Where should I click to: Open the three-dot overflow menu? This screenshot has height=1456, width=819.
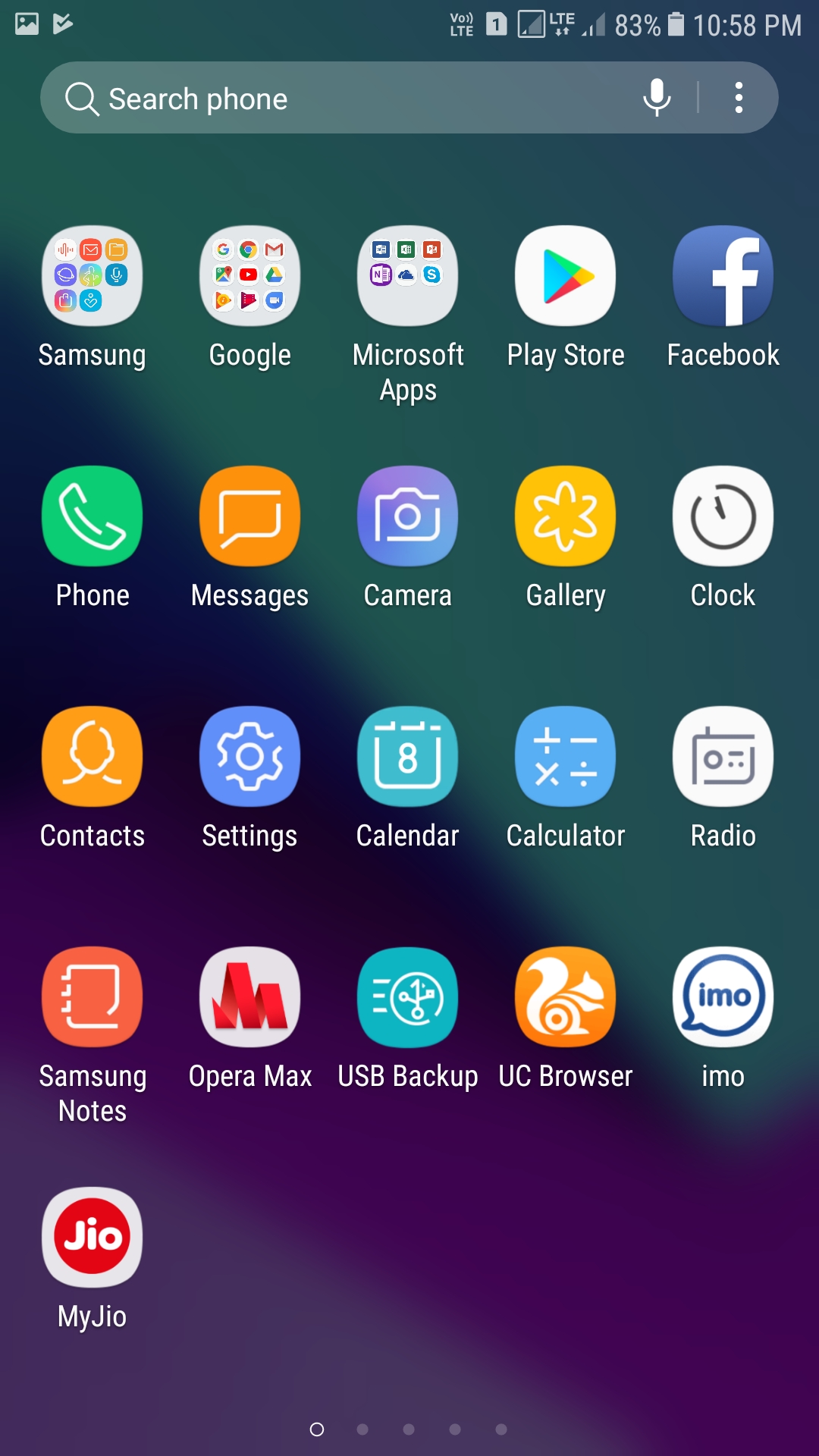pyautogui.click(x=739, y=98)
